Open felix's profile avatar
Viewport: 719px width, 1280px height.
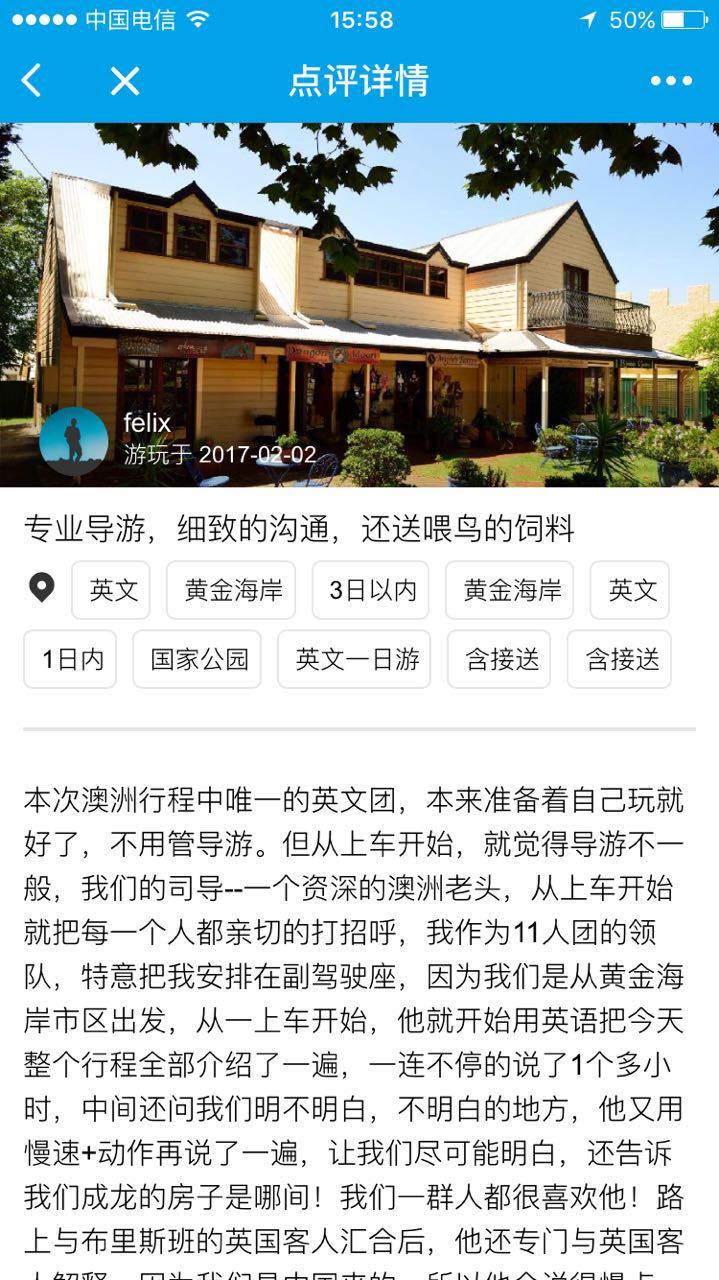pyautogui.click(x=74, y=440)
